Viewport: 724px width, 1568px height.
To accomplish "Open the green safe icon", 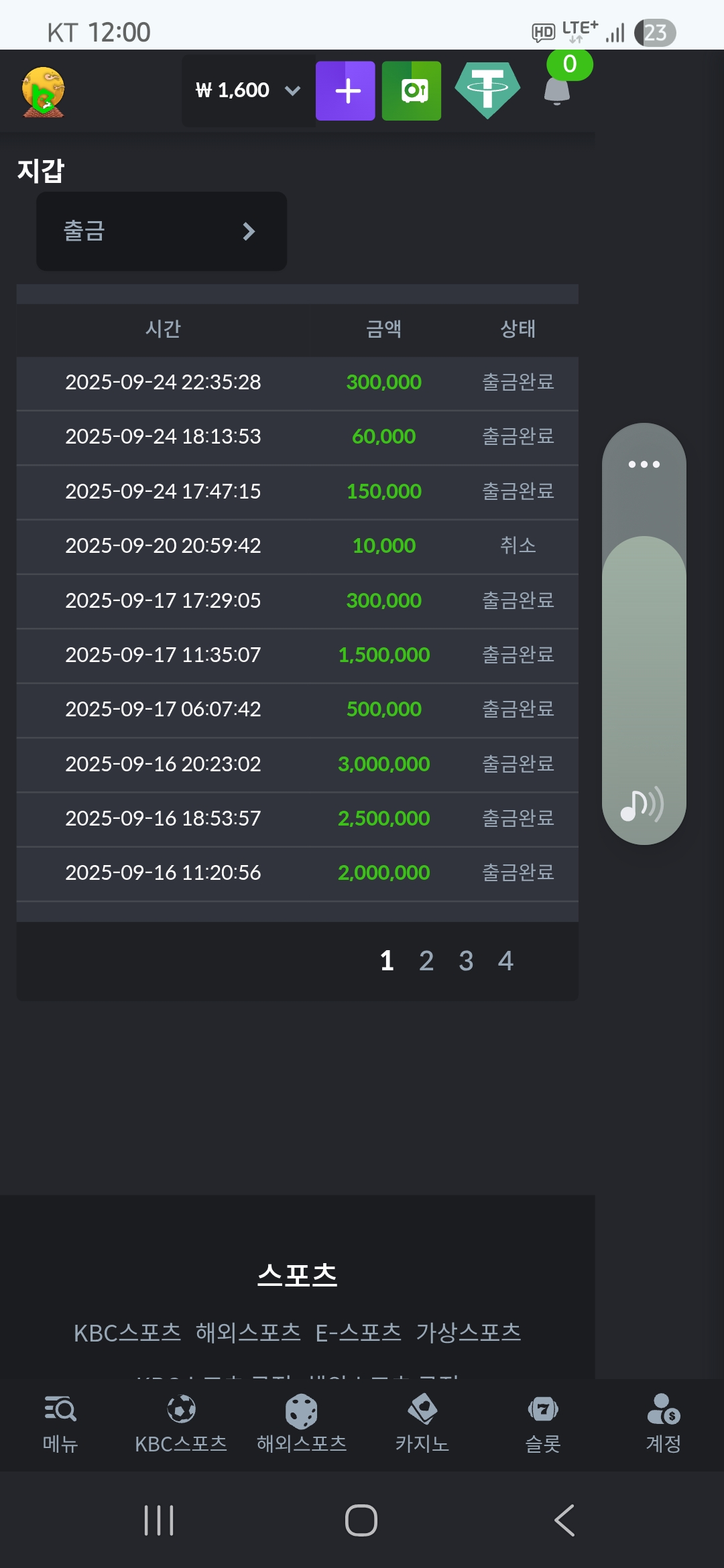I will [x=412, y=90].
